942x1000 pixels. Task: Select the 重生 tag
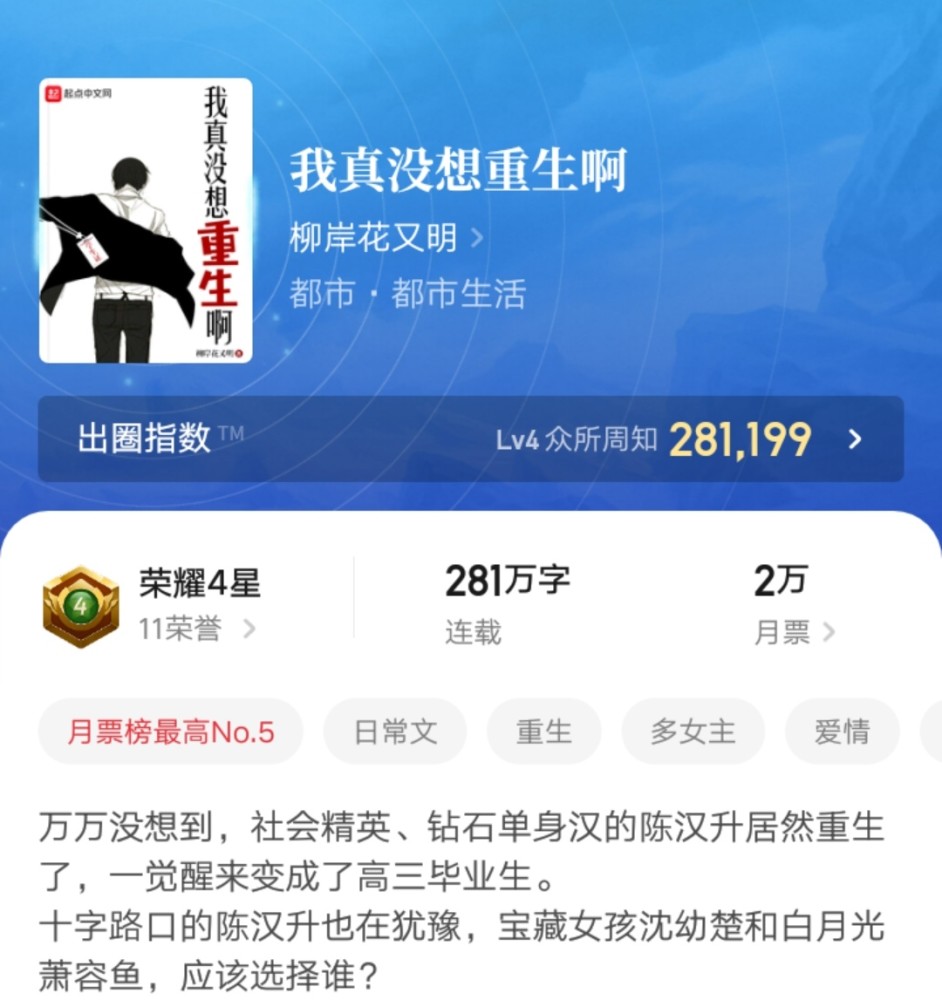544,732
